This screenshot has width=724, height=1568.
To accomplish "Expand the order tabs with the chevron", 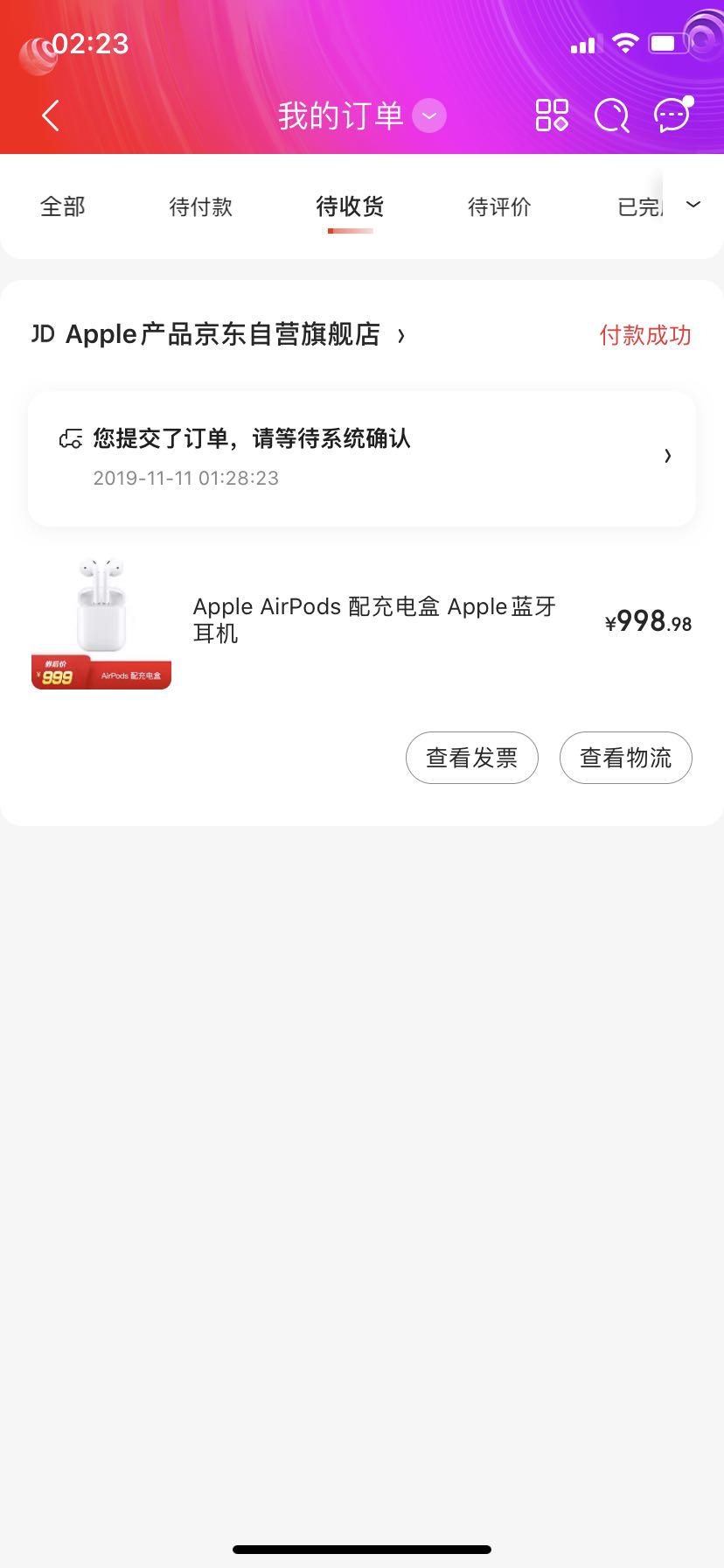I will tap(693, 205).
